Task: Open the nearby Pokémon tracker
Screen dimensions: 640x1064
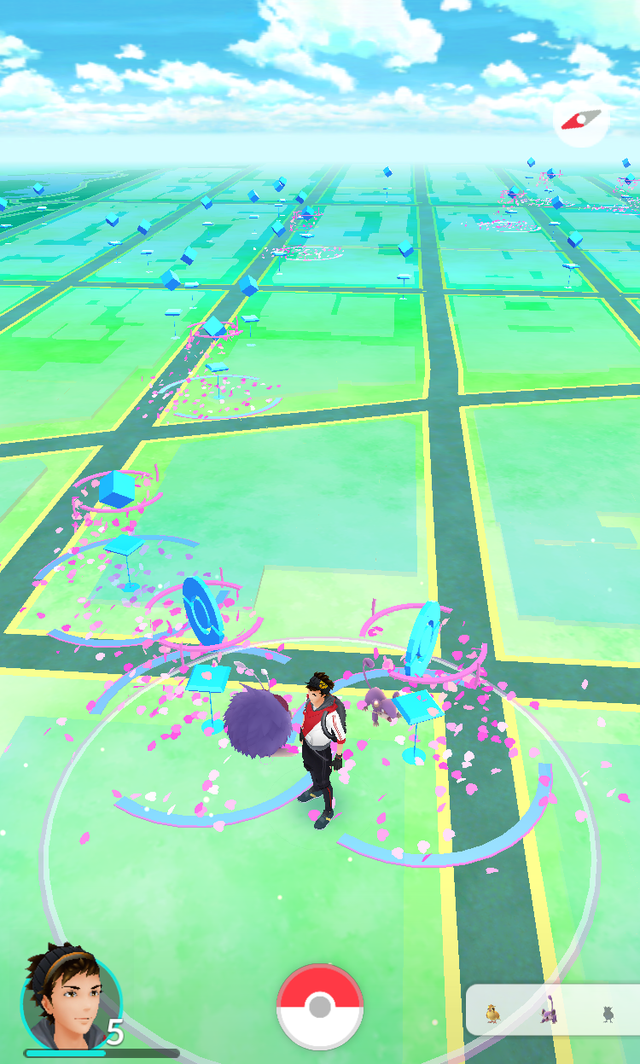Action: click(x=552, y=1012)
